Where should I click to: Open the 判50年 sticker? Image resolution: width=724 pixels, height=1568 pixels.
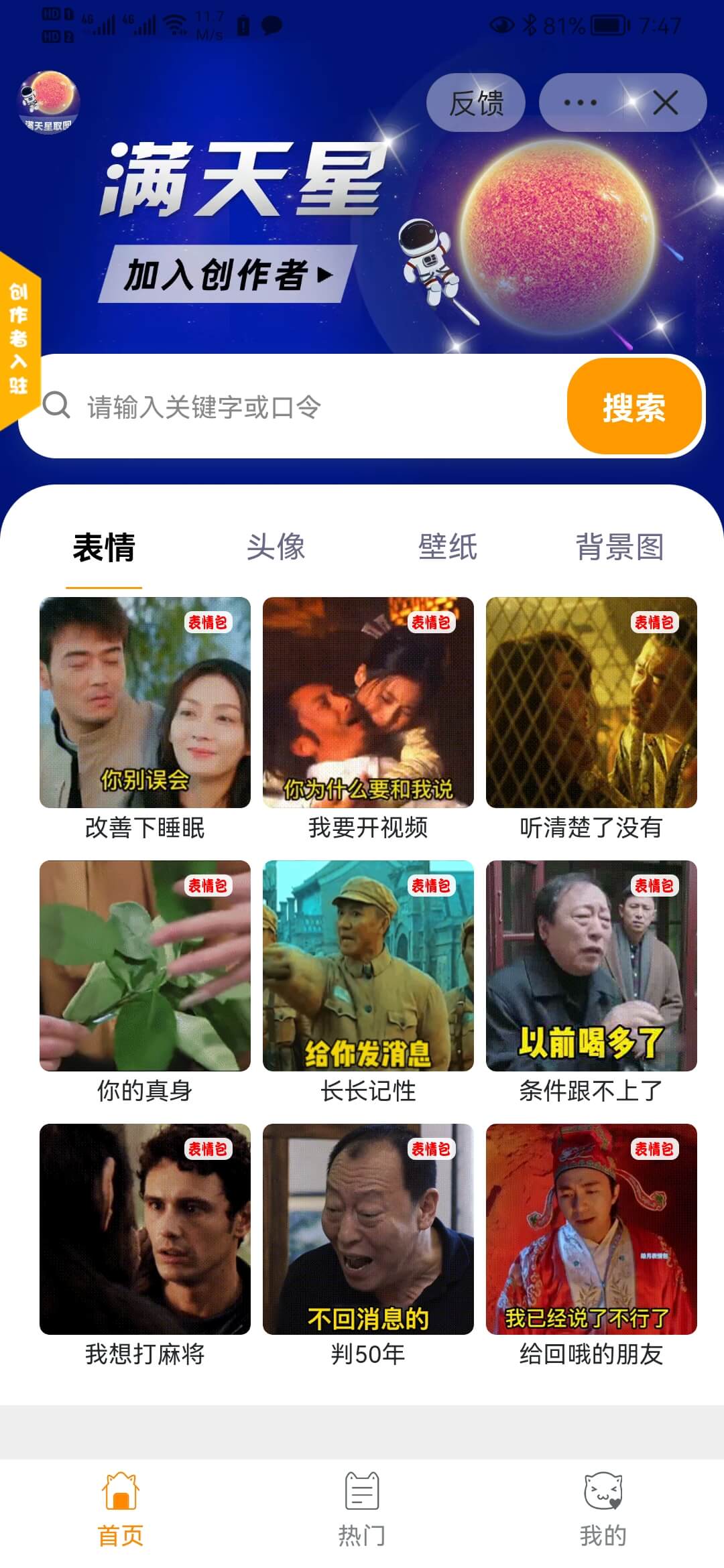pos(368,1229)
